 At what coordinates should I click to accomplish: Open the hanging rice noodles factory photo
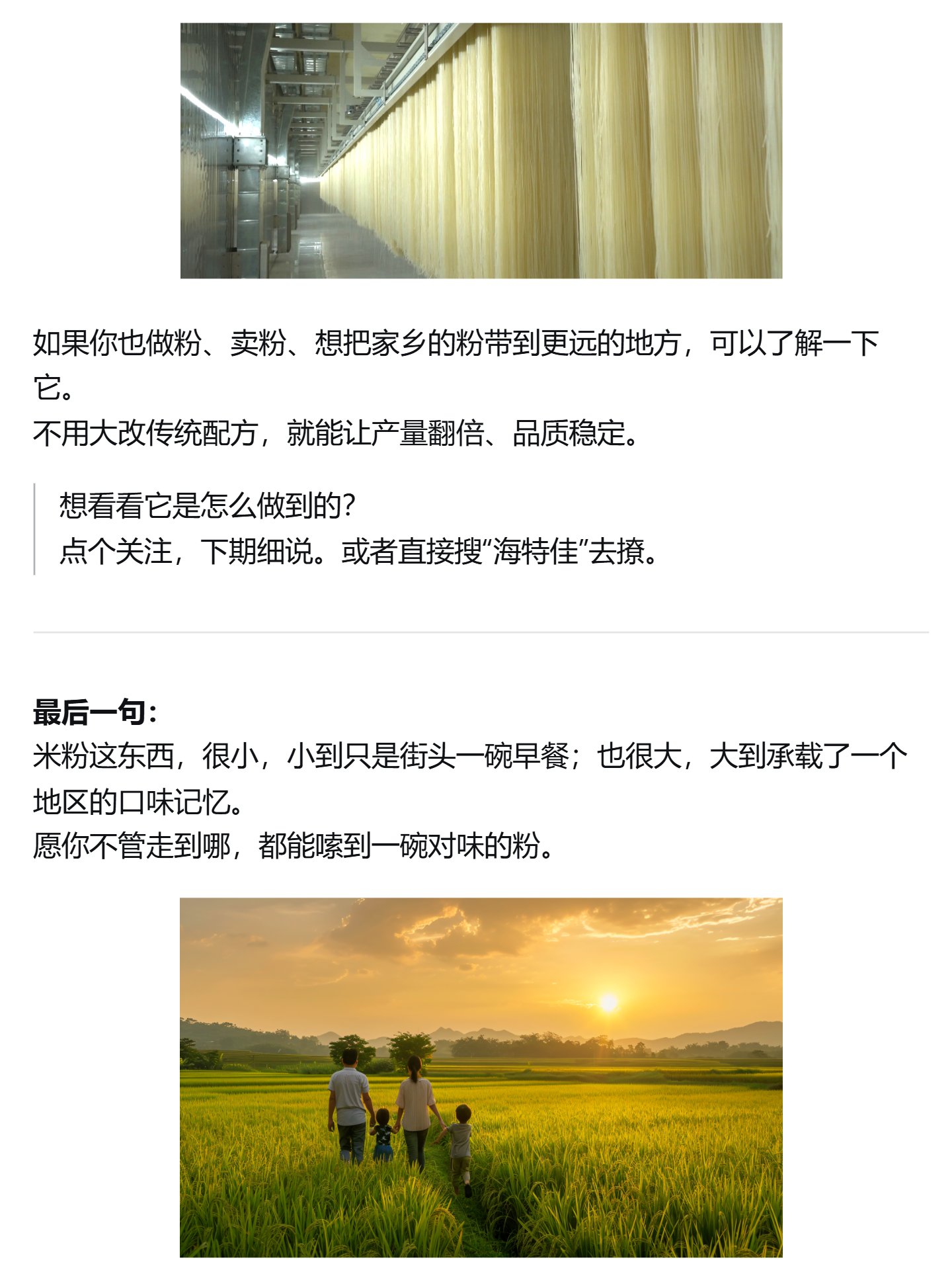[x=481, y=151]
